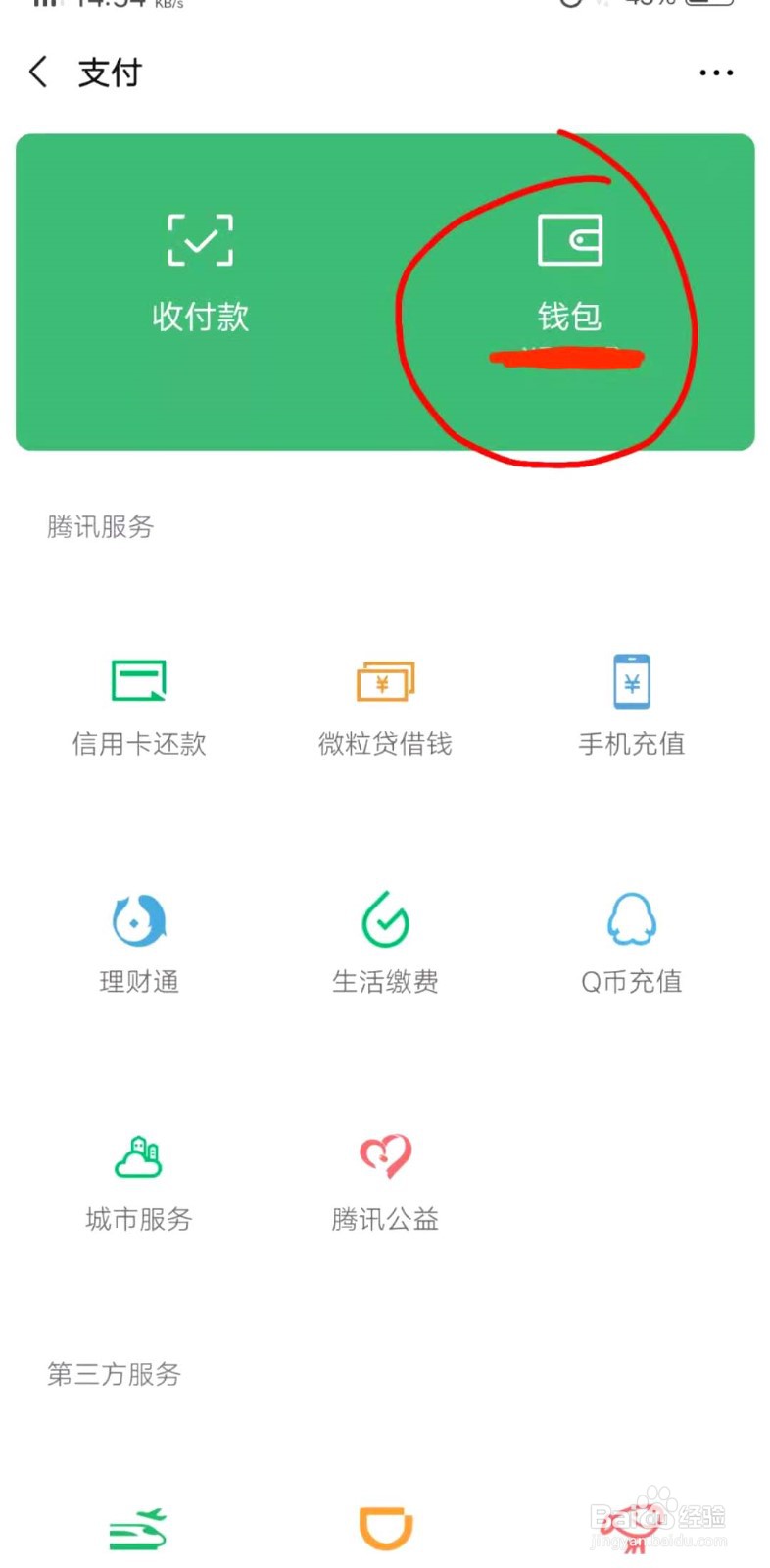
Task: Open 信用卡还款 credit card repayment
Action: (138, 679)
